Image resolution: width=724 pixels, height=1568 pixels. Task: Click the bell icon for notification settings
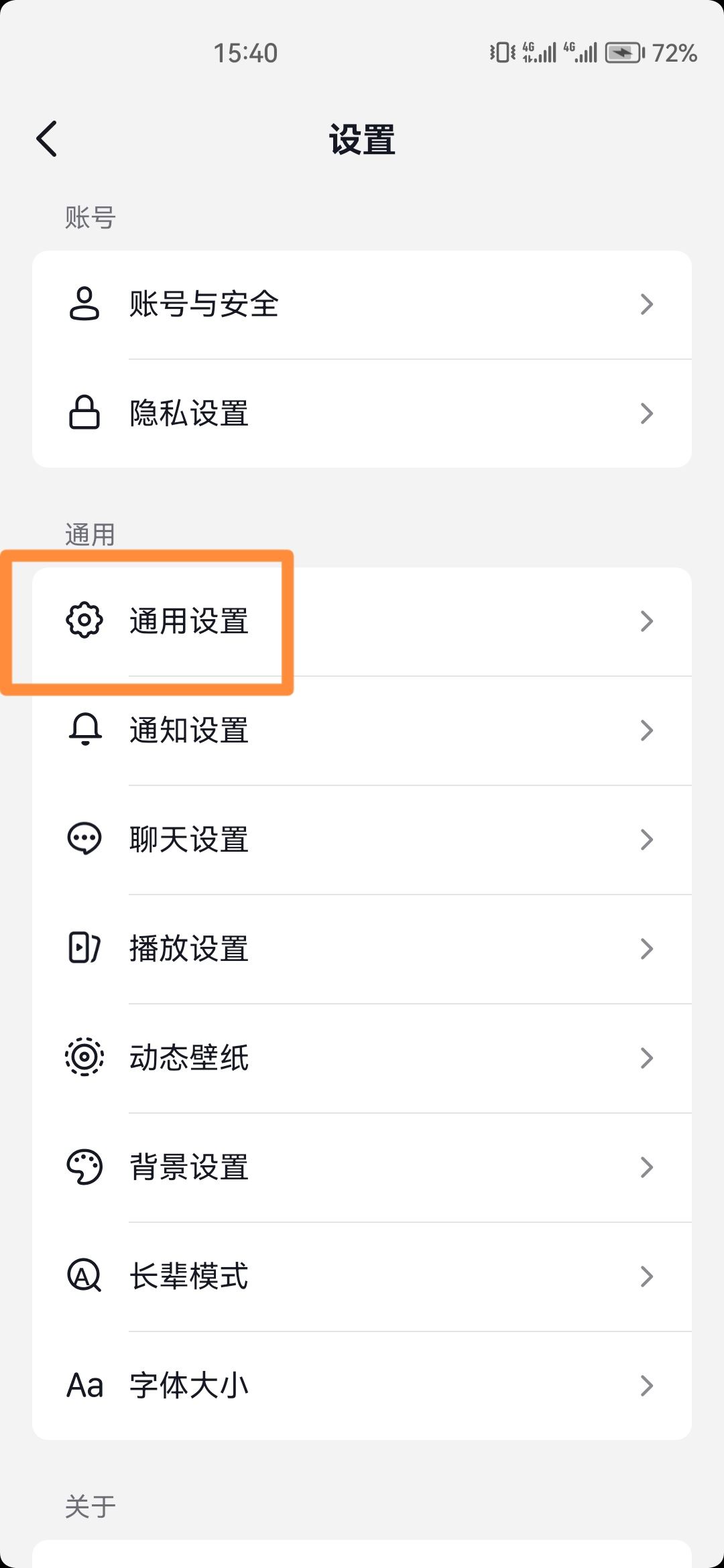point(84,731)
